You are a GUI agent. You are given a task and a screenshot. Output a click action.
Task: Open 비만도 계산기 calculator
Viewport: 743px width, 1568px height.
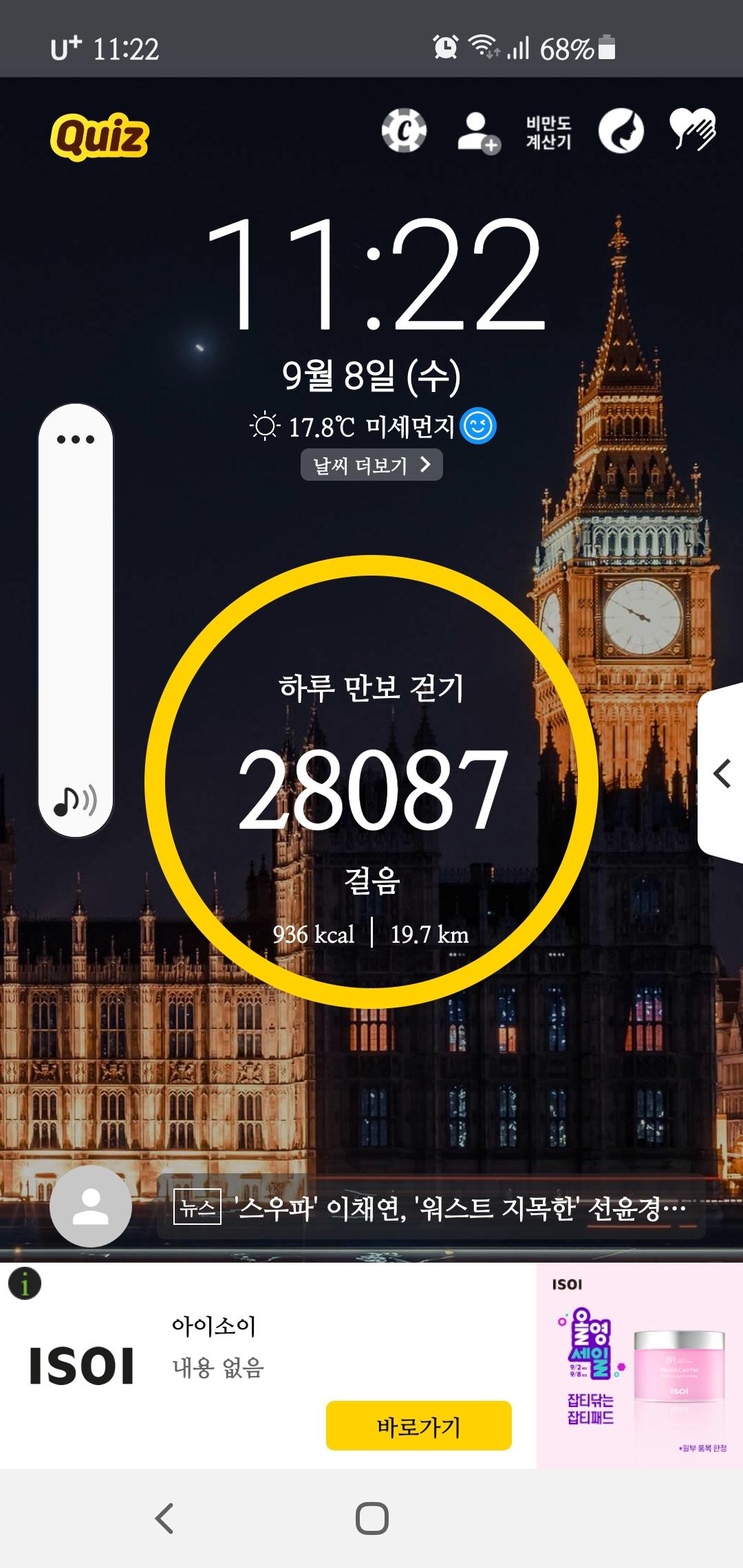point(548,132)
